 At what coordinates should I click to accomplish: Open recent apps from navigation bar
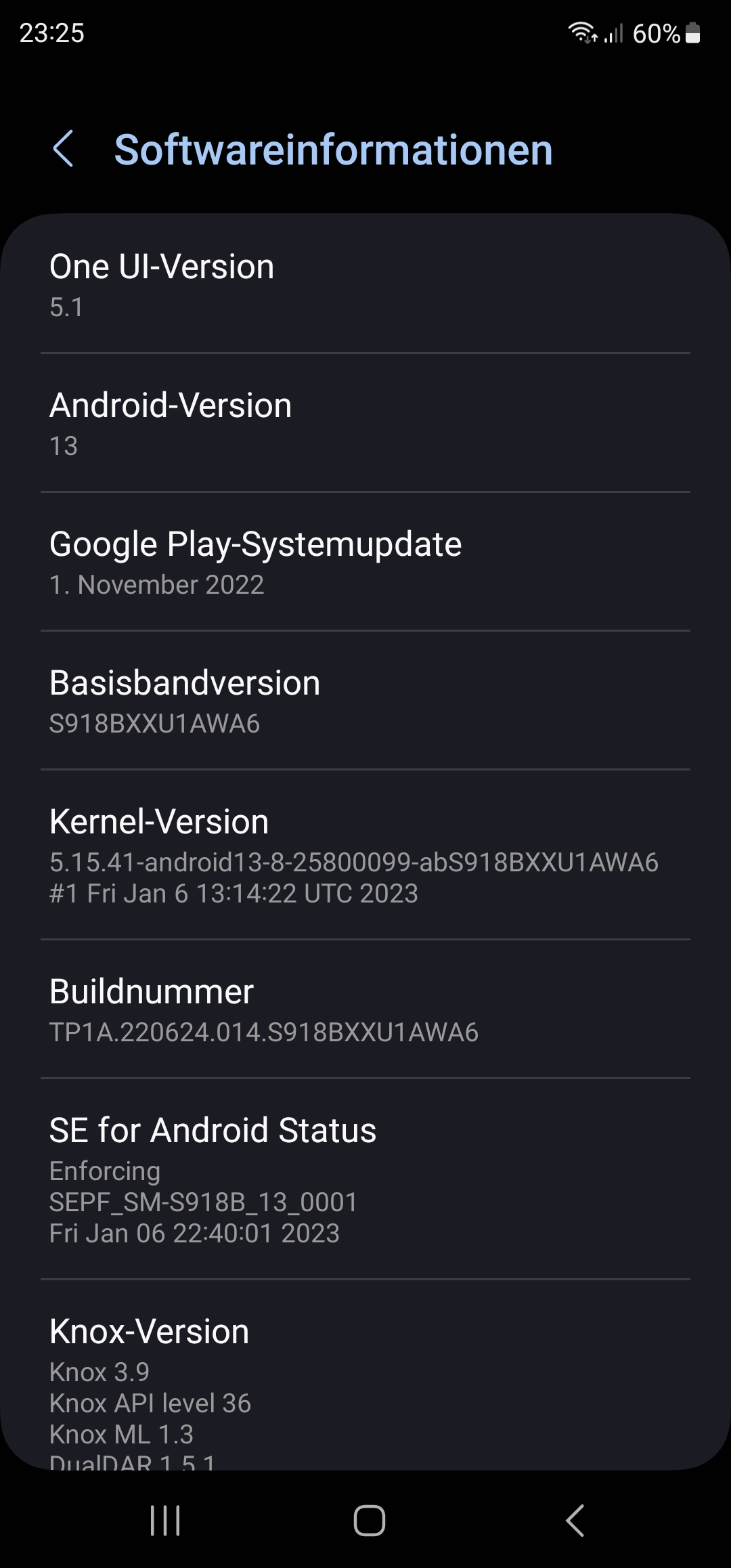point(165,1521)
